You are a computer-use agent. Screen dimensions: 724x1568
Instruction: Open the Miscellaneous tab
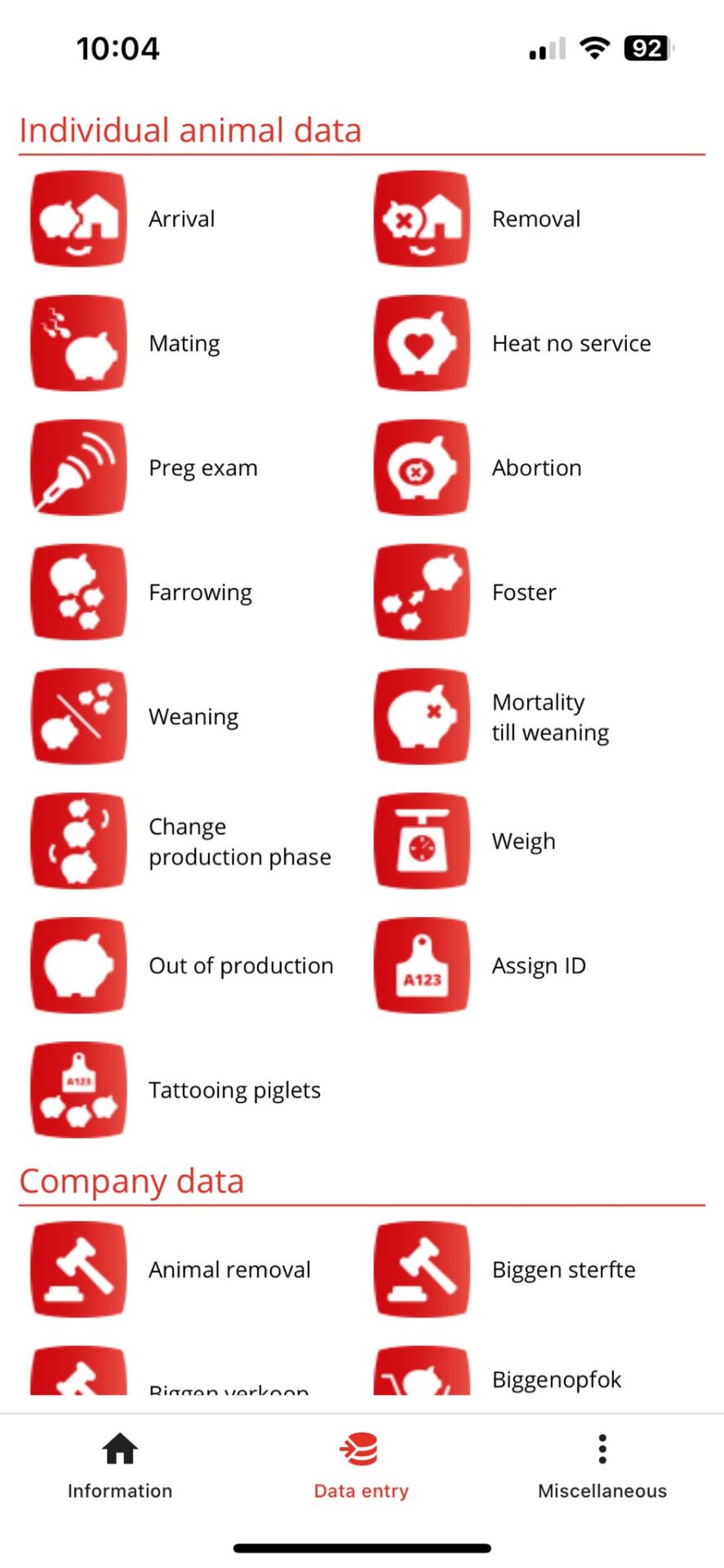[602, 1467]
